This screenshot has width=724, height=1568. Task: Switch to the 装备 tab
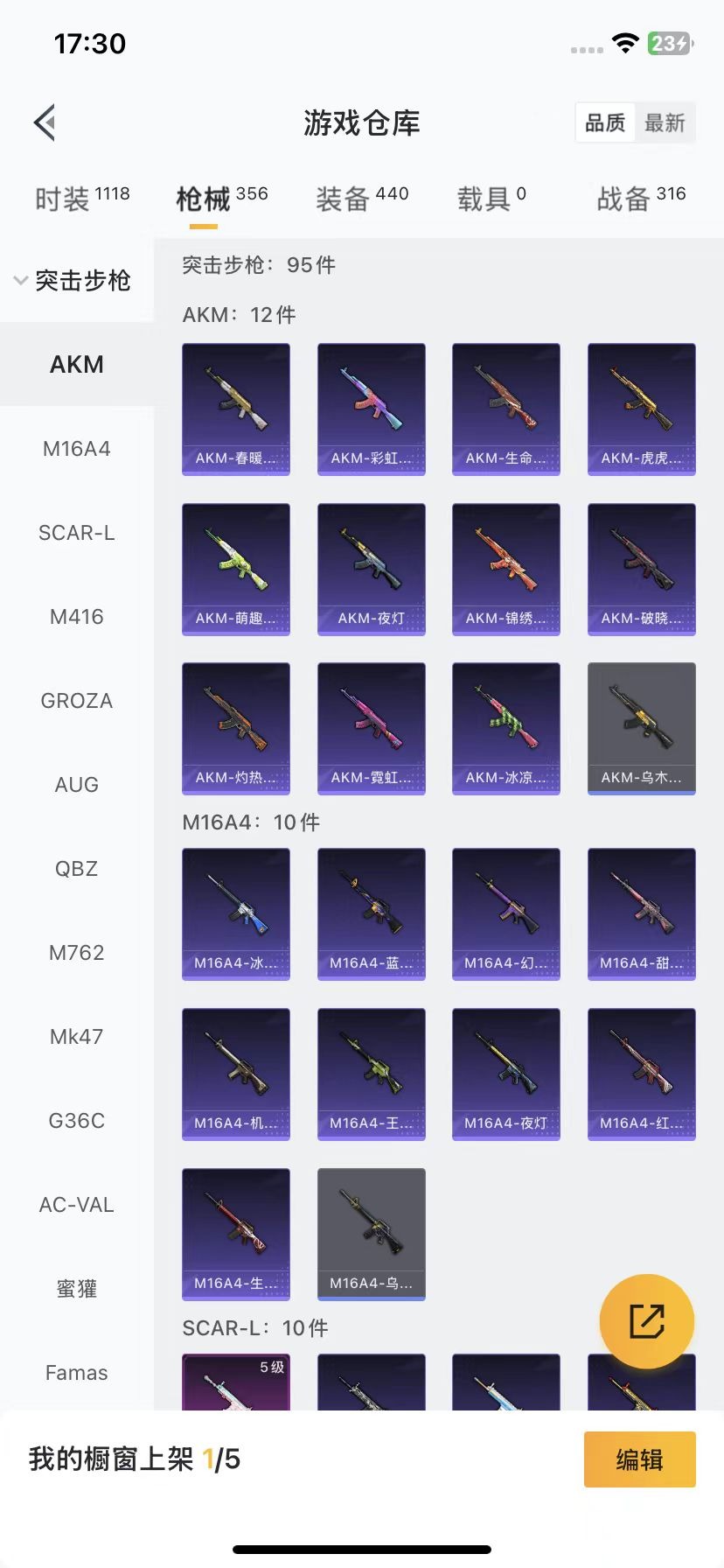coord(362,199)
